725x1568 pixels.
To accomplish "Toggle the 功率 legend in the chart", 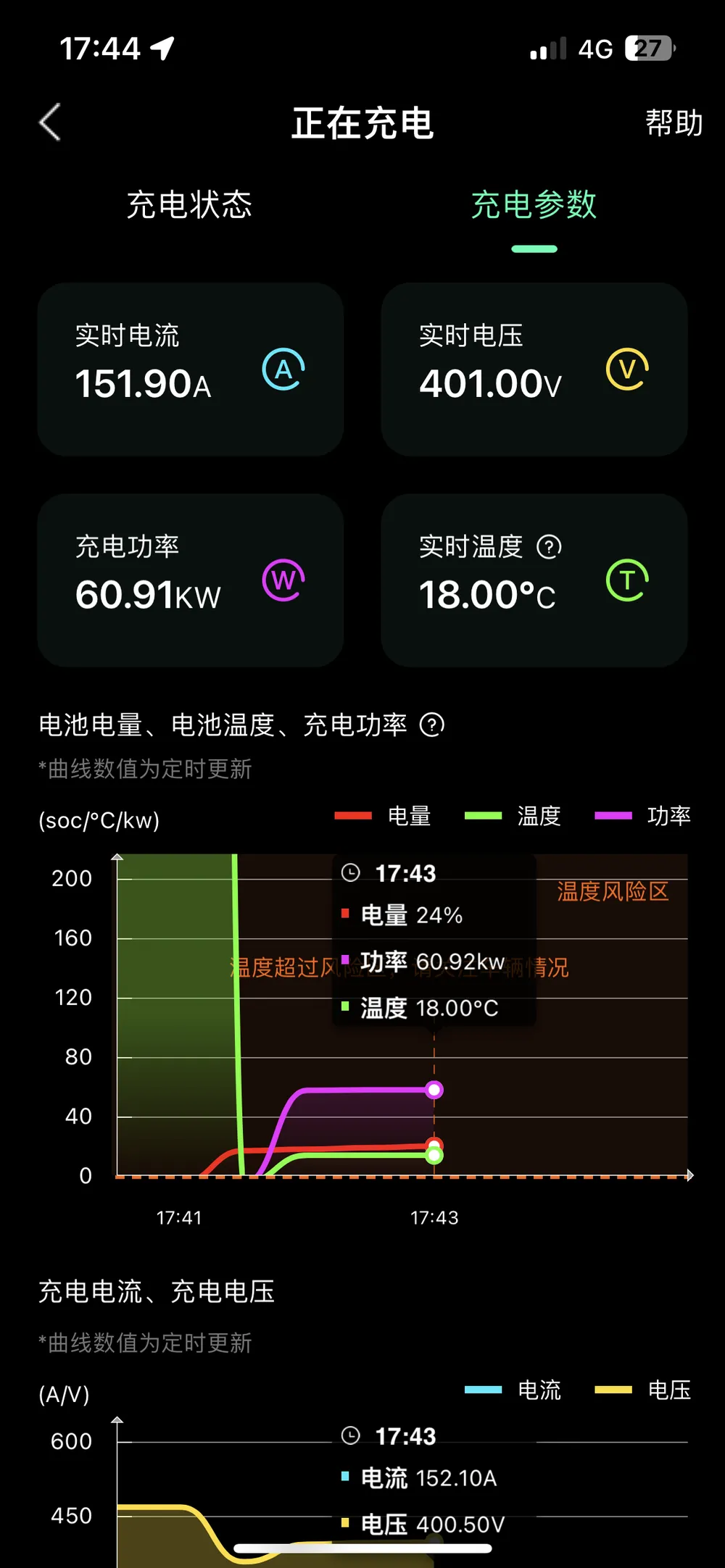I will [643, 816].
